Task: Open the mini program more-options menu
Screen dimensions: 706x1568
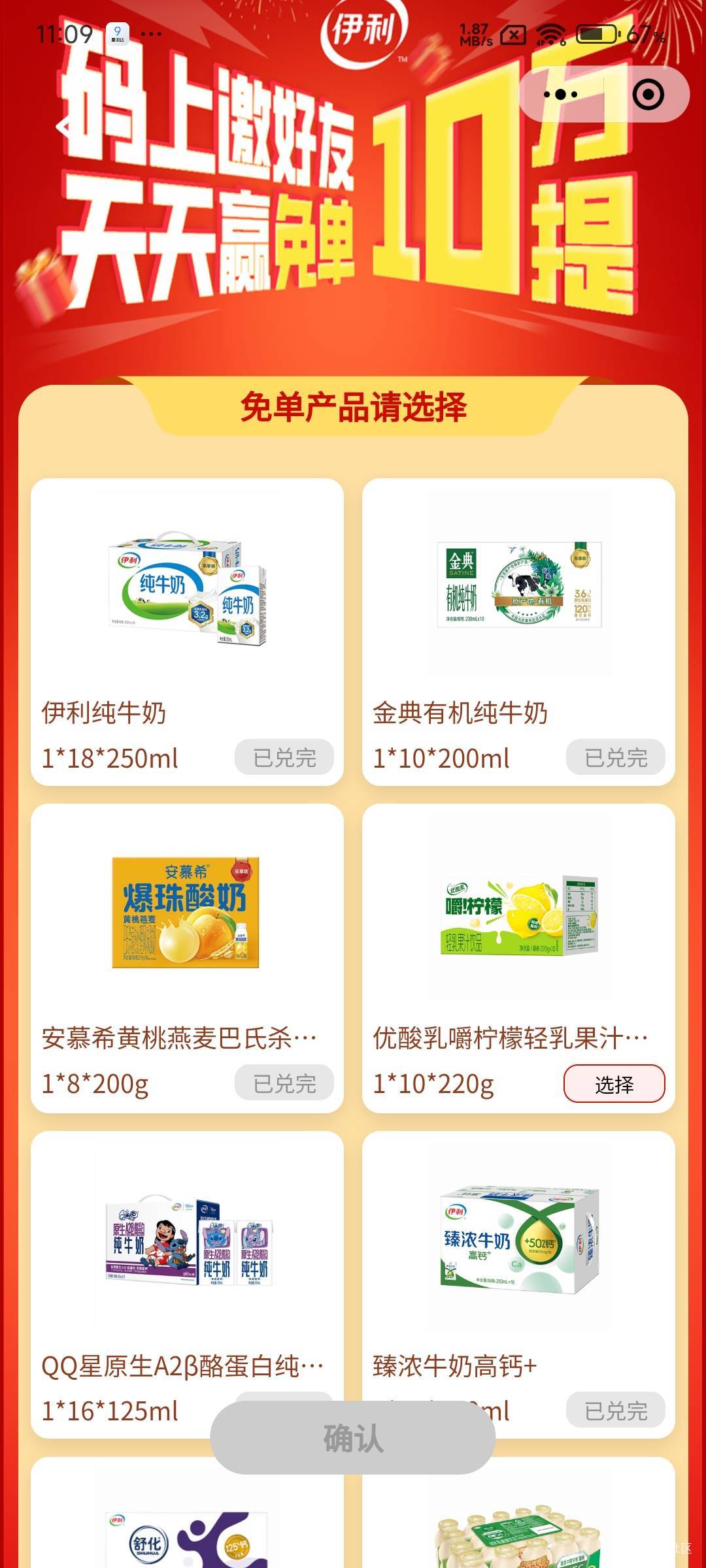Action: (560, 95)
